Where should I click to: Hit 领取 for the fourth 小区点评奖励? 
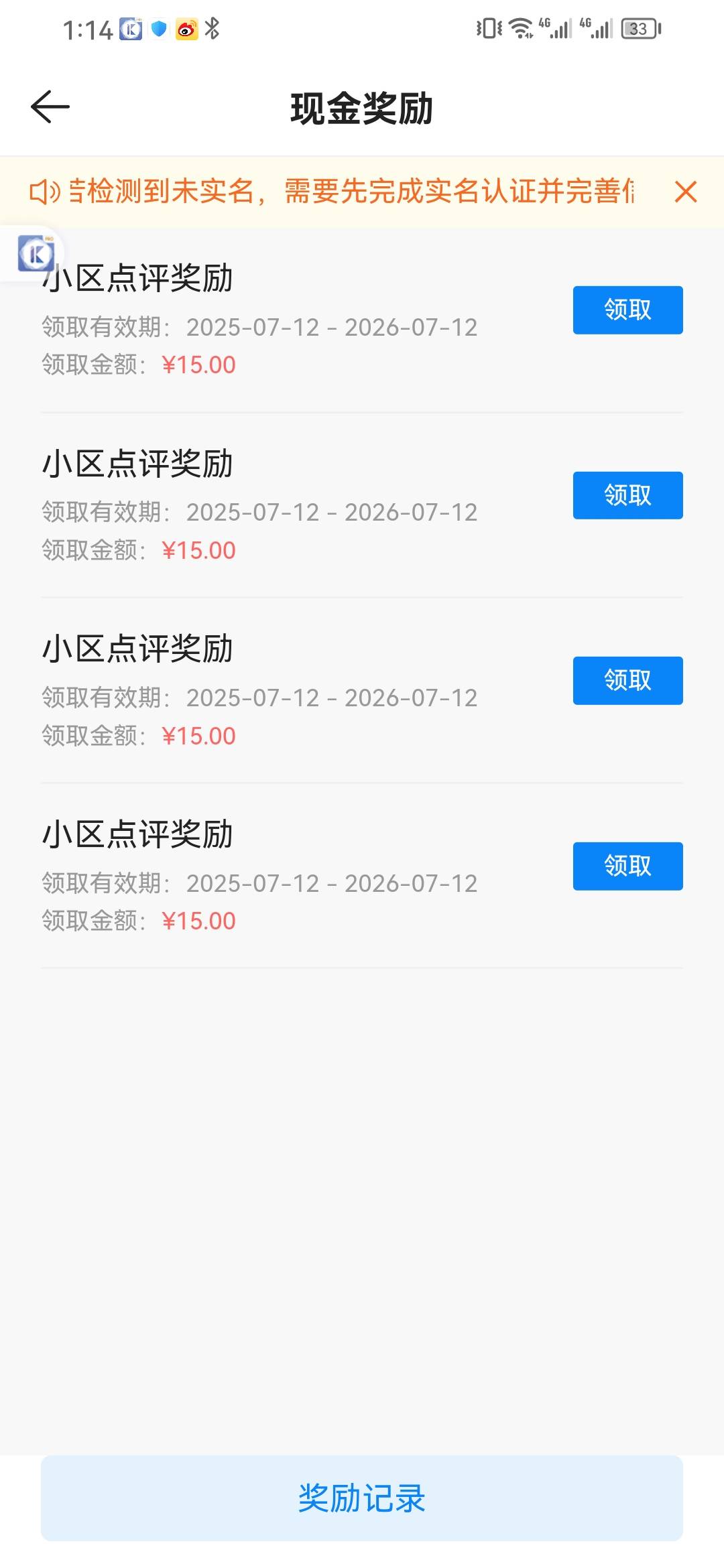(x=627, y=866)
